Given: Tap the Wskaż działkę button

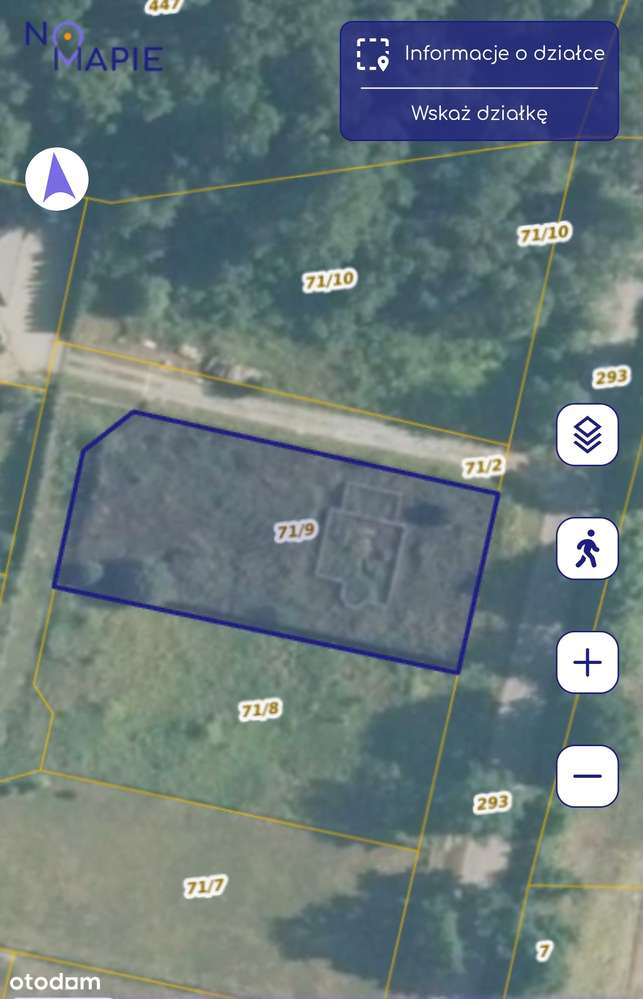Looking at the screenshot, I should pyautogui.click(x=479, y=113).
